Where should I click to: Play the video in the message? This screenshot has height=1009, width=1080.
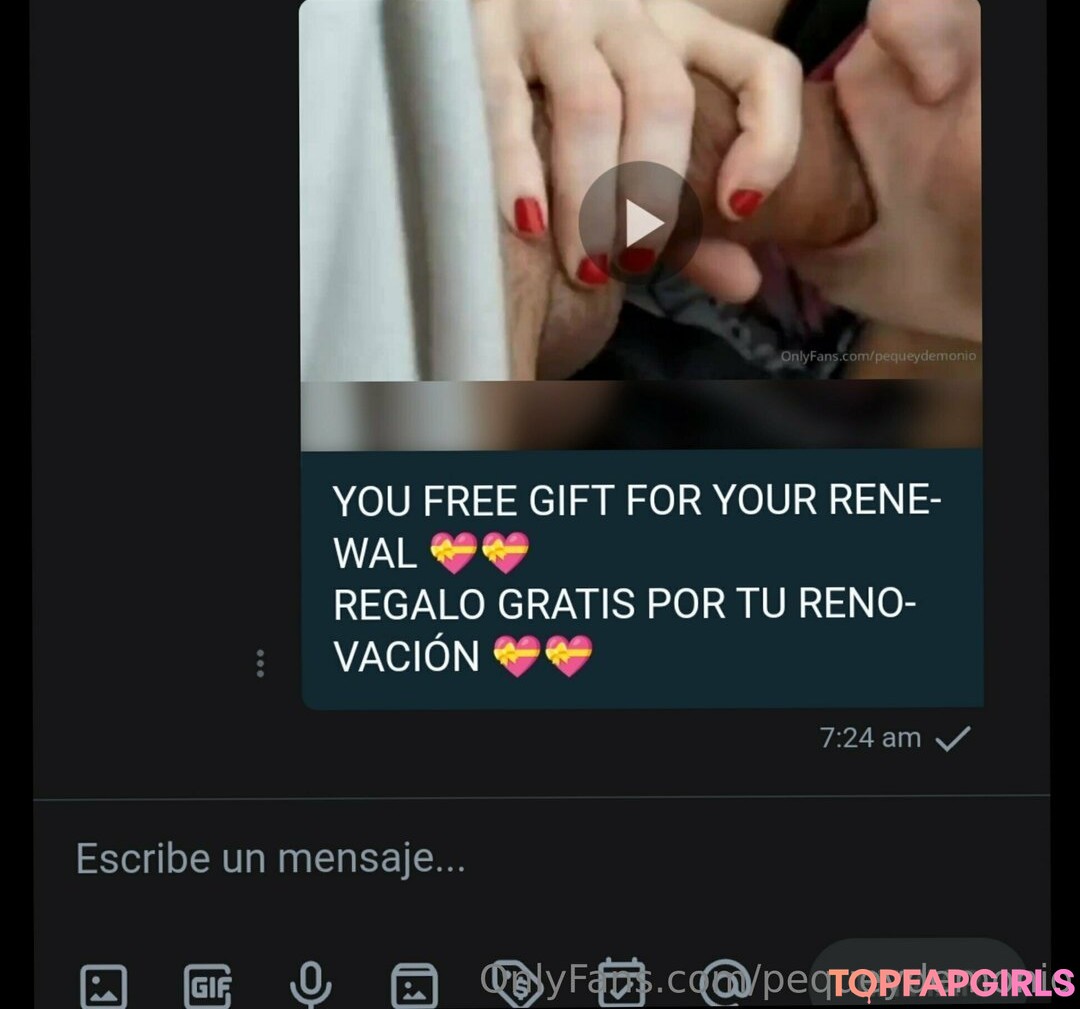point(639,224)
